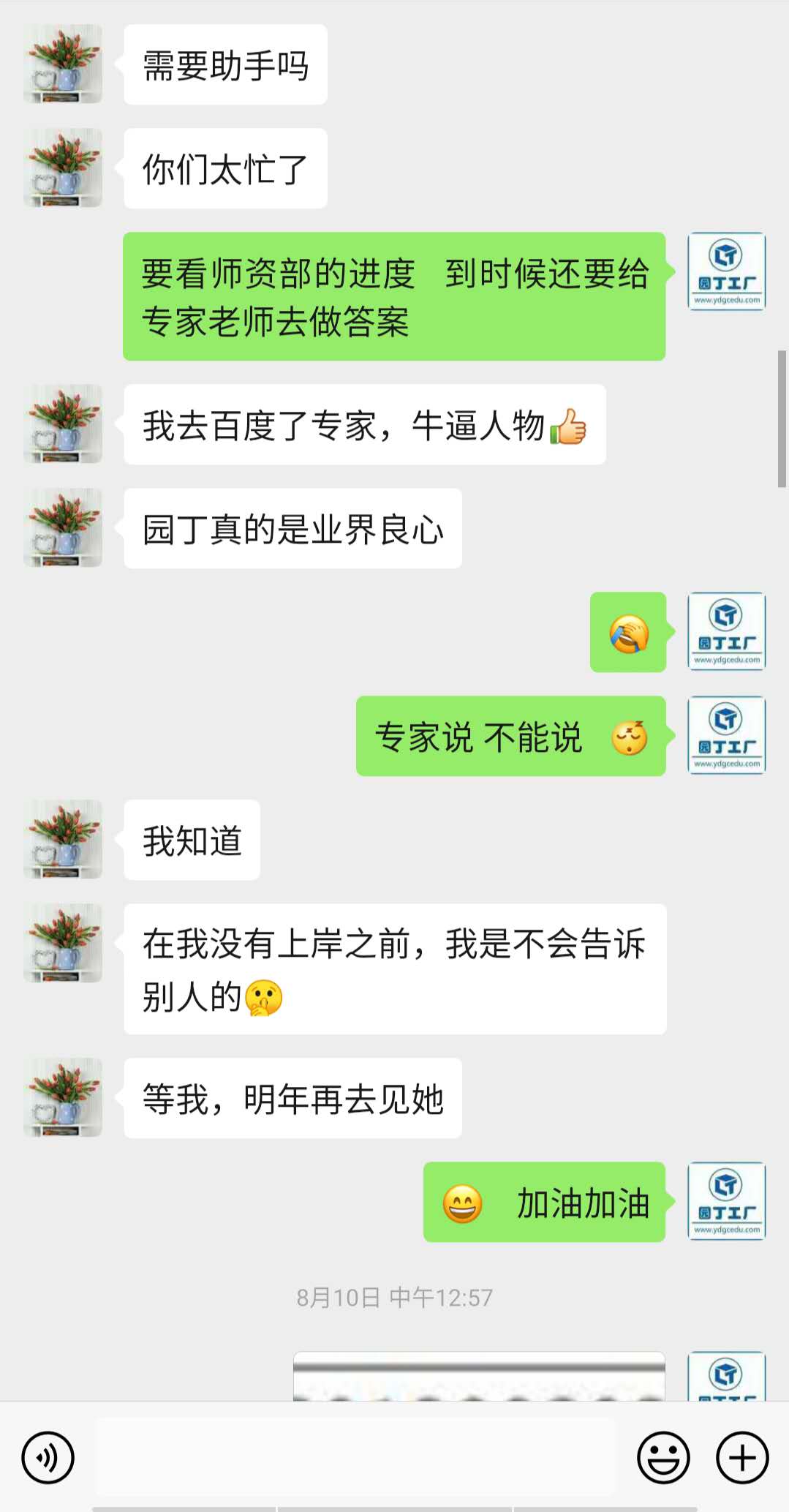Focus the message text field
Image resolution: width=789 pixels, height=1512 pixels.
click(355, 1457)
